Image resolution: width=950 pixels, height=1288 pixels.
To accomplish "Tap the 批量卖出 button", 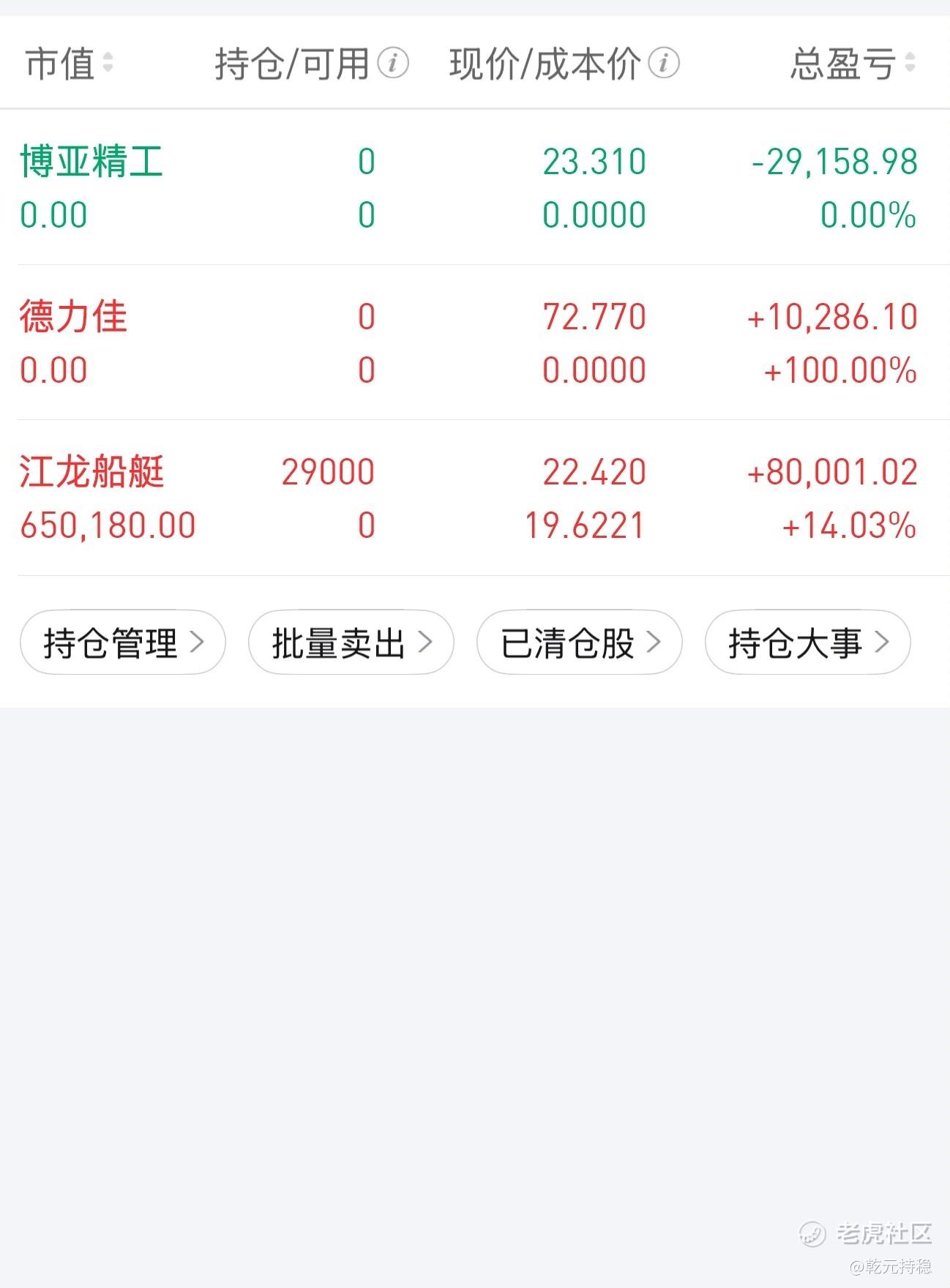I will [351, 643].
